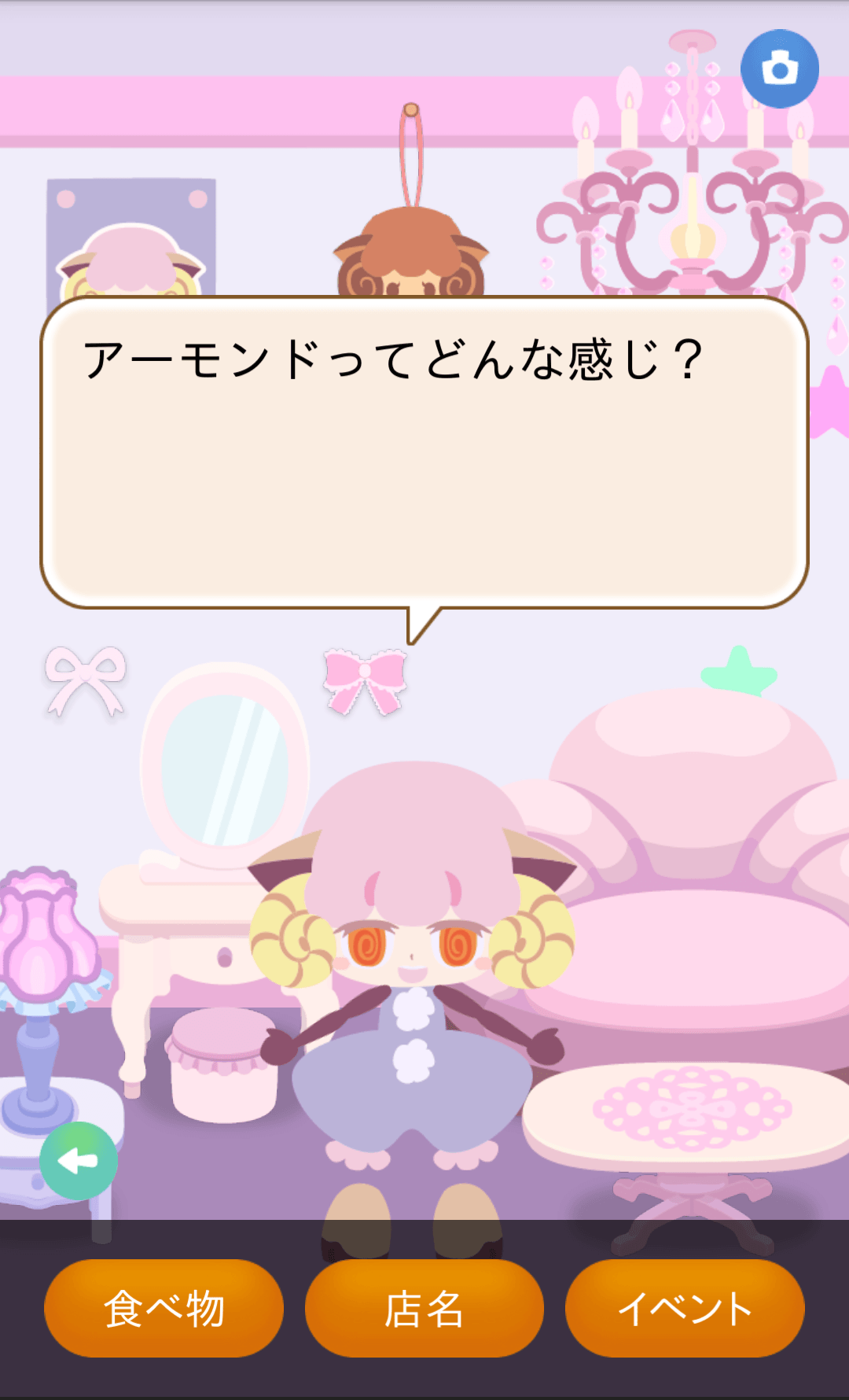Choose the 店名 answer button
The height and width of the screenshot is (1400, 849).
424,1308
